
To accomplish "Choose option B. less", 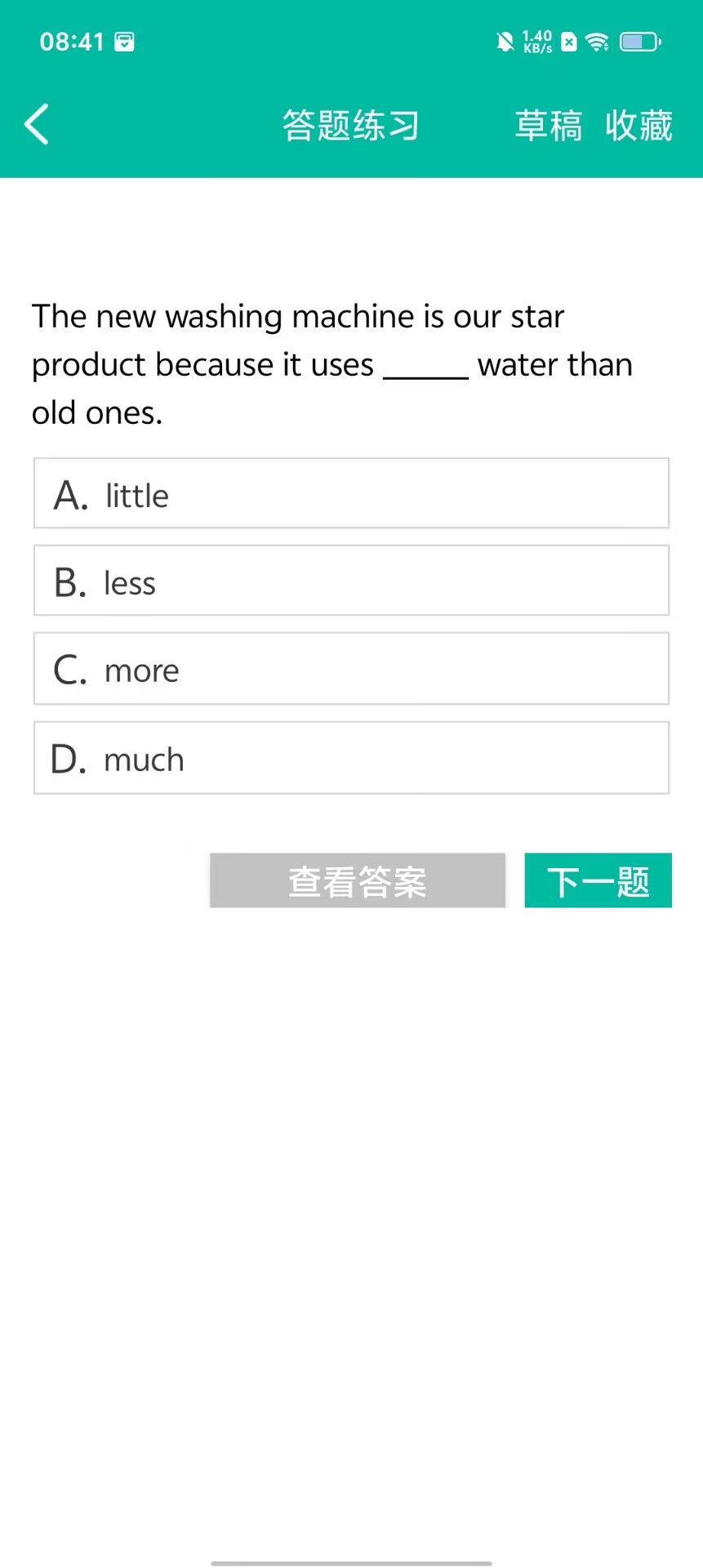I will (x=351, y=581).
